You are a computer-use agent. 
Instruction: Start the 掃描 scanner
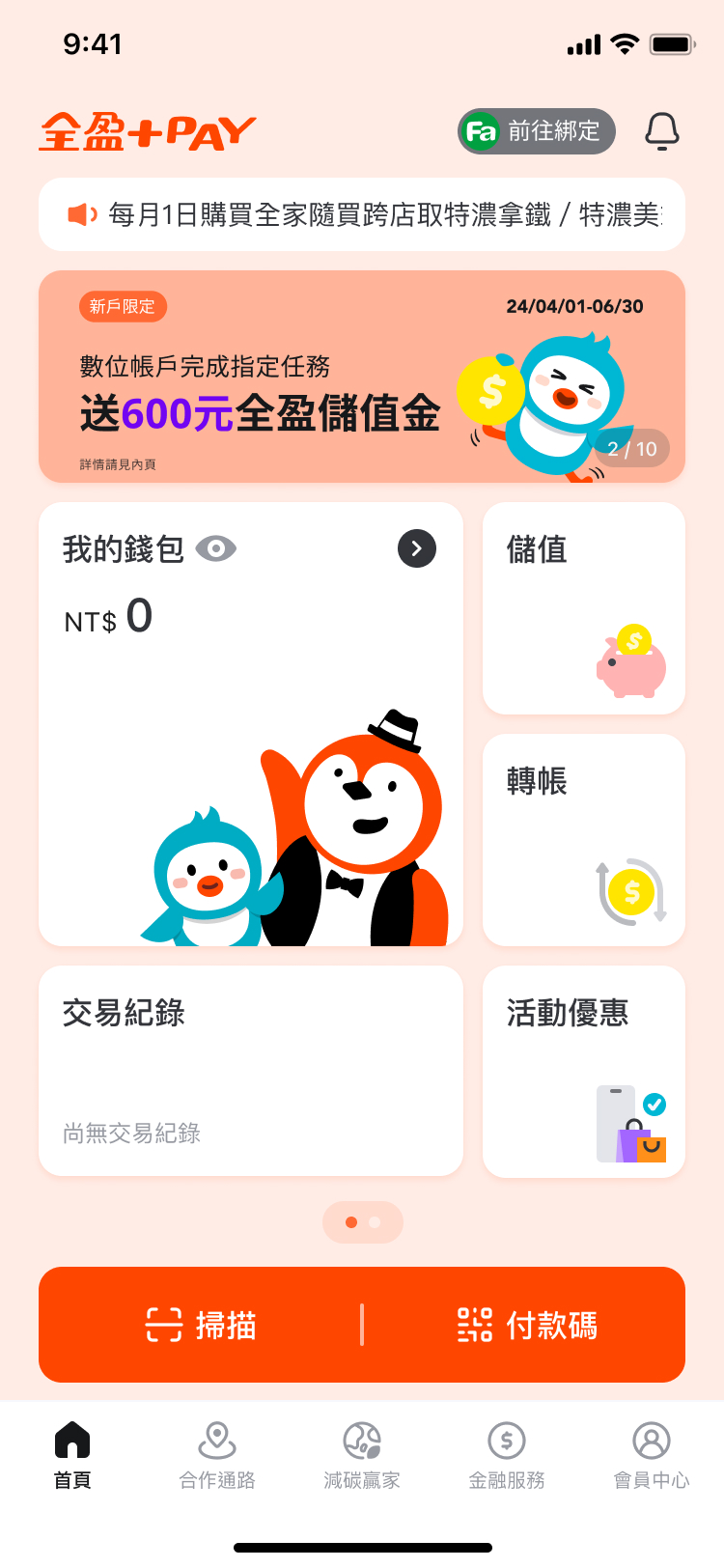pyautogui.click(x=201, y=1325)
